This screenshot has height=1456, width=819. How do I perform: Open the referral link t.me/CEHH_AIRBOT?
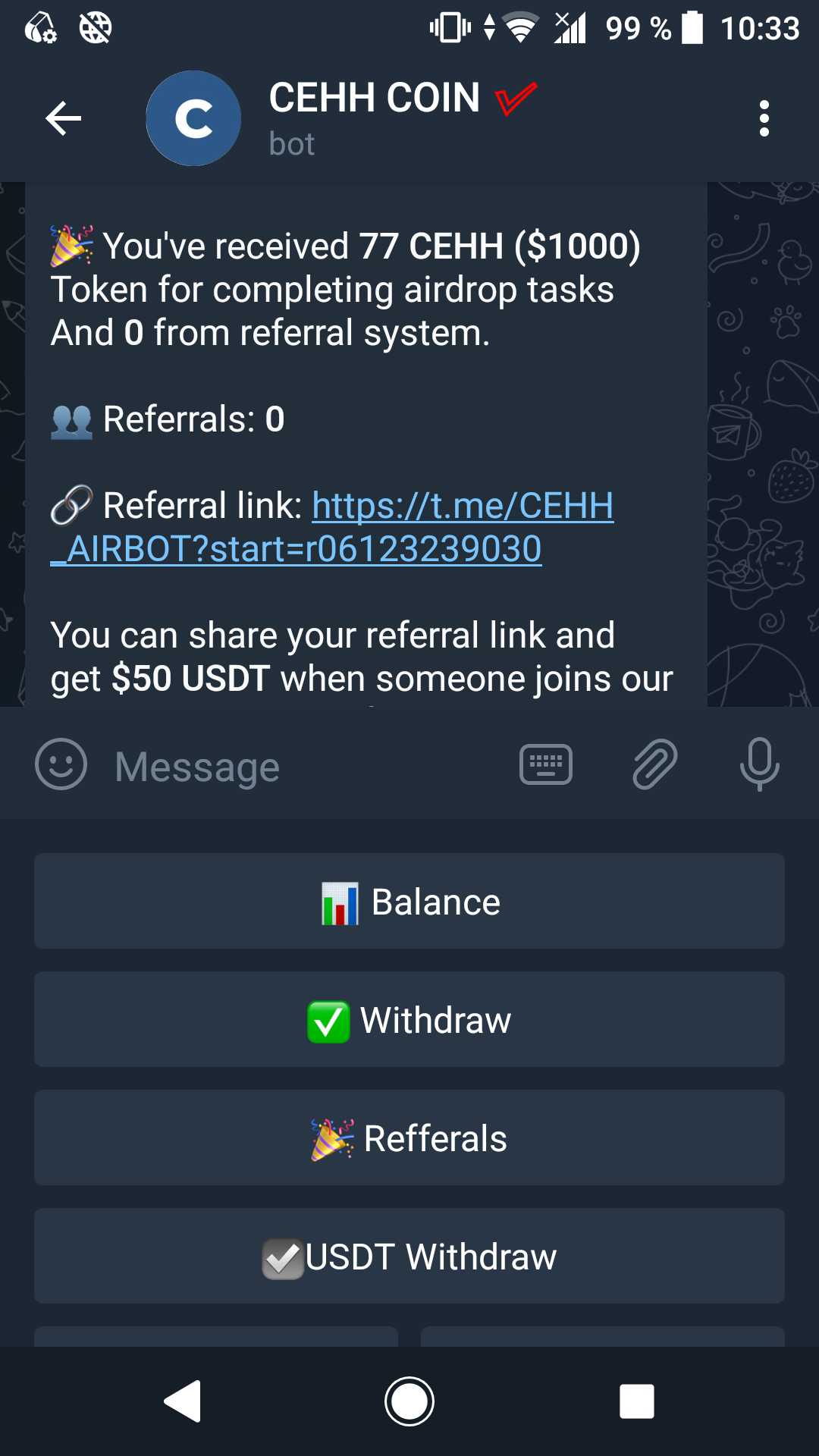461,507
